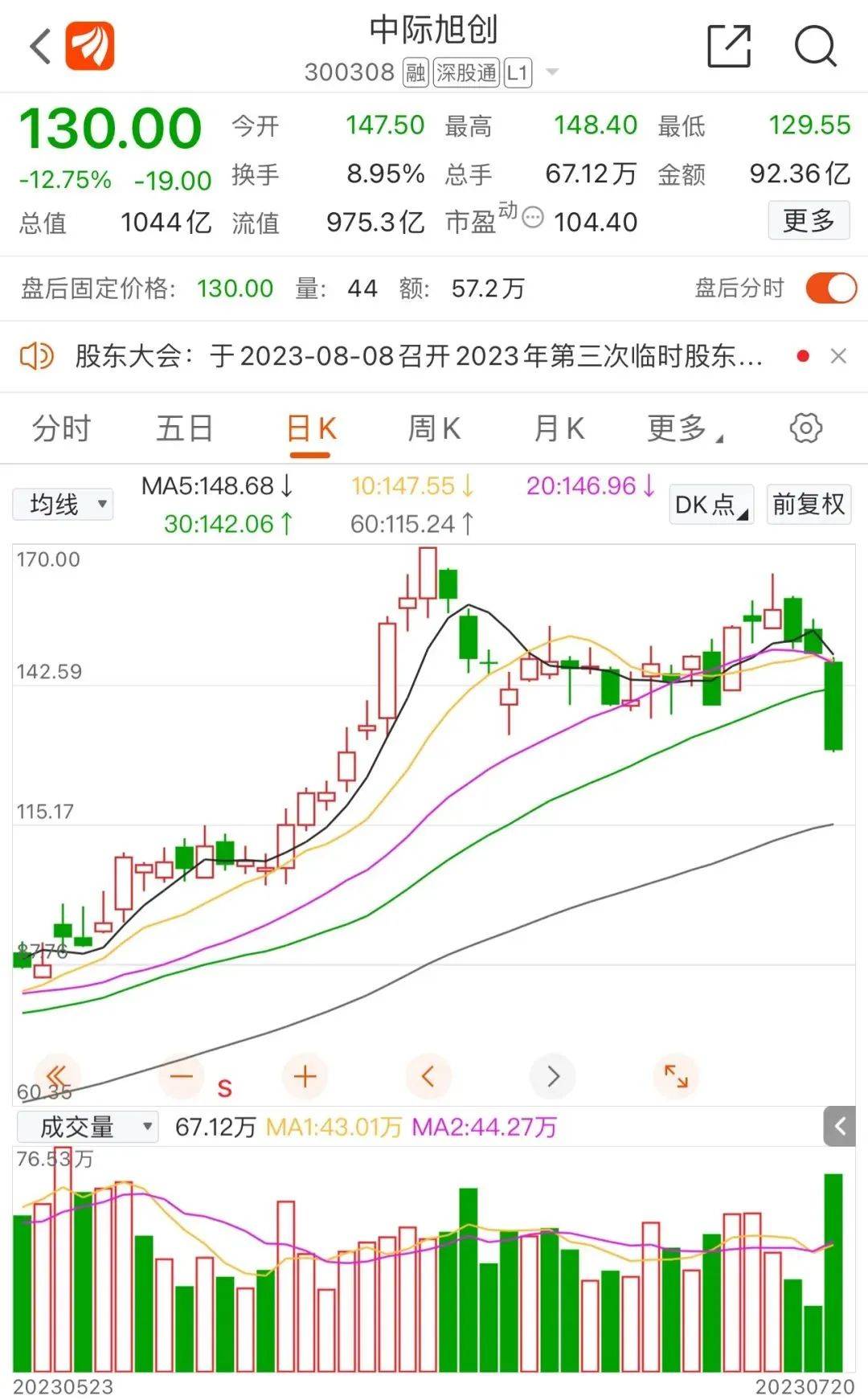Dismiss the shareholder meeting notice banner

(x=838, y=356)
